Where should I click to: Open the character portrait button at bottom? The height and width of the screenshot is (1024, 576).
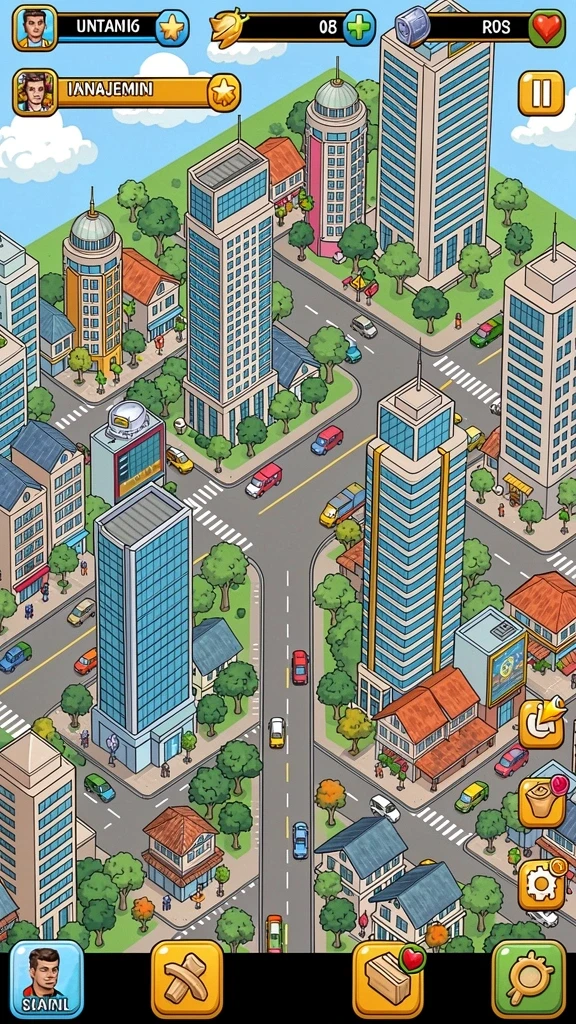(46, 978)
